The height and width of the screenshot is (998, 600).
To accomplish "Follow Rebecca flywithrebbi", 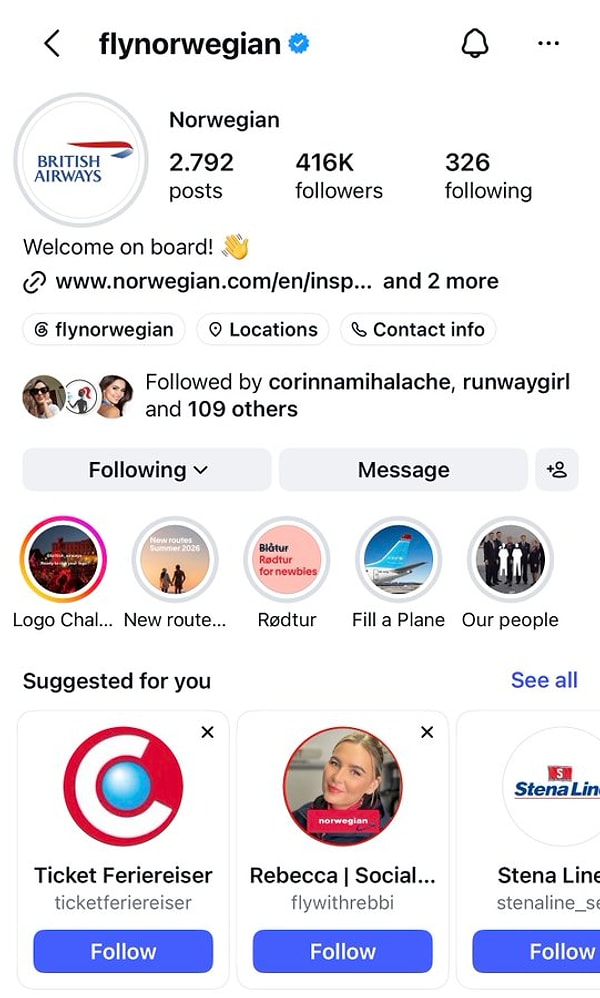I will pos(342,952).
